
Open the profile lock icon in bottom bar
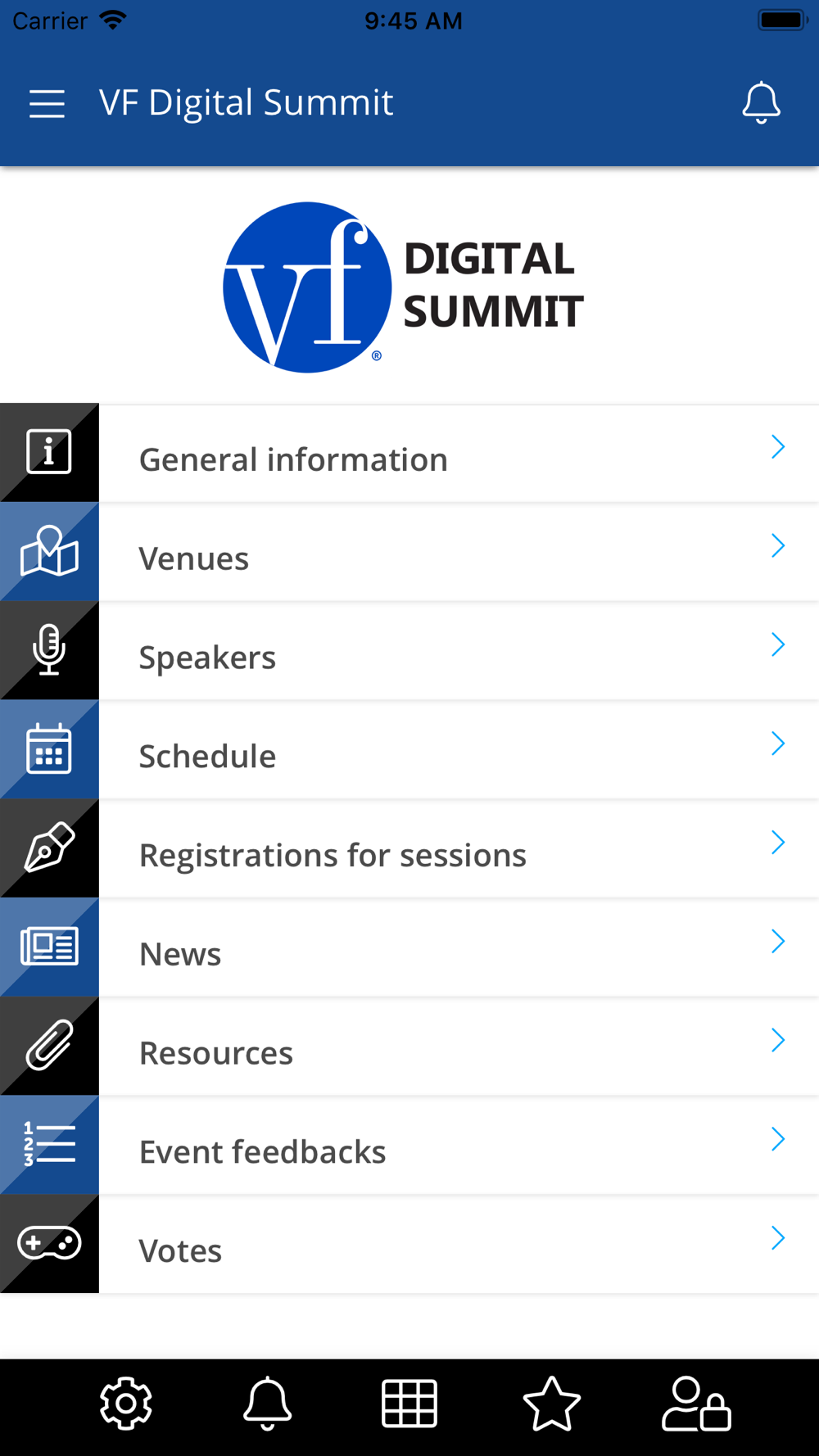(696, 1404)
